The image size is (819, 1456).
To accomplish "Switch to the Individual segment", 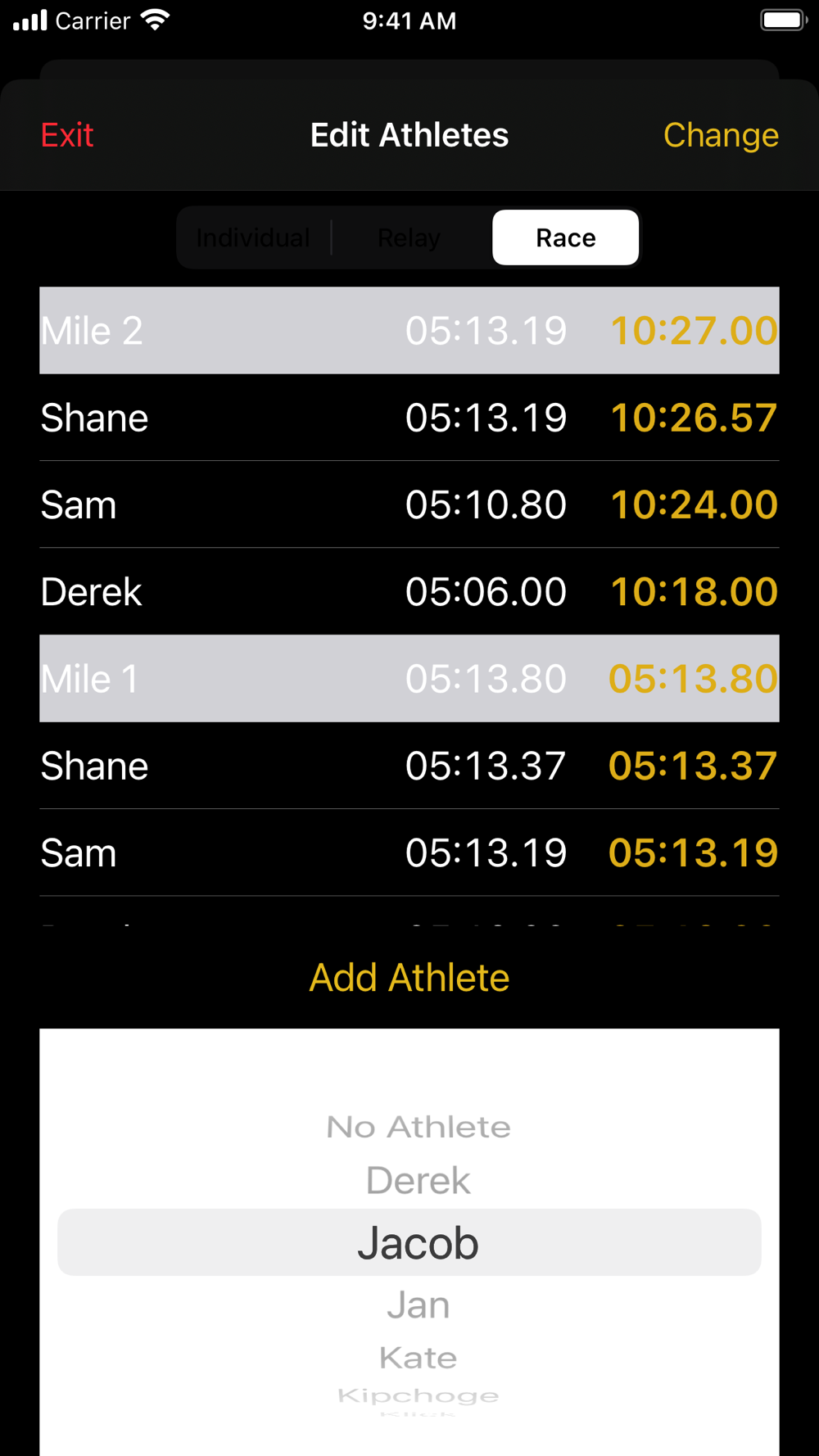I will (253, 237).
